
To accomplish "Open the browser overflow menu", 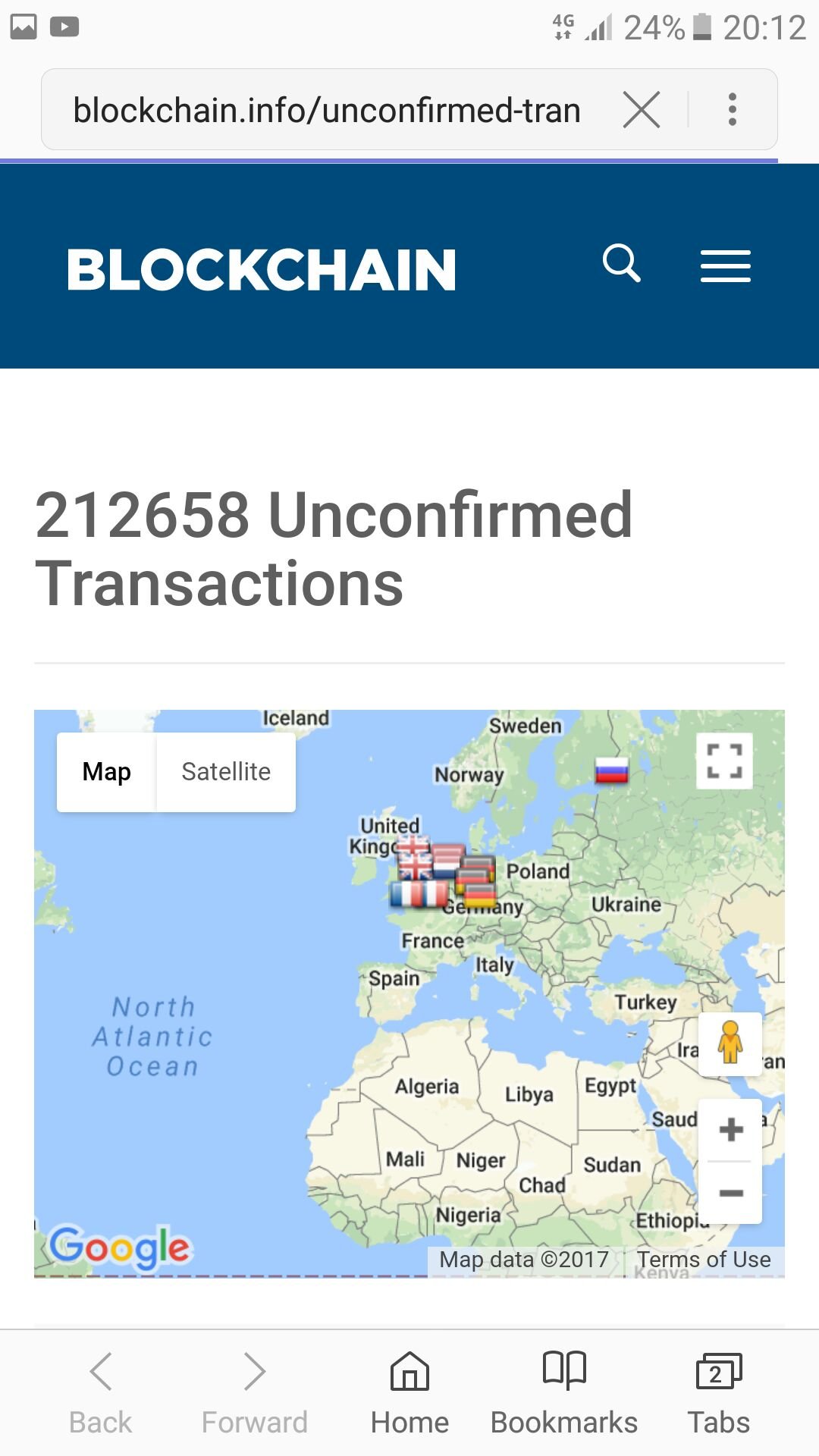I will point(732,110).
